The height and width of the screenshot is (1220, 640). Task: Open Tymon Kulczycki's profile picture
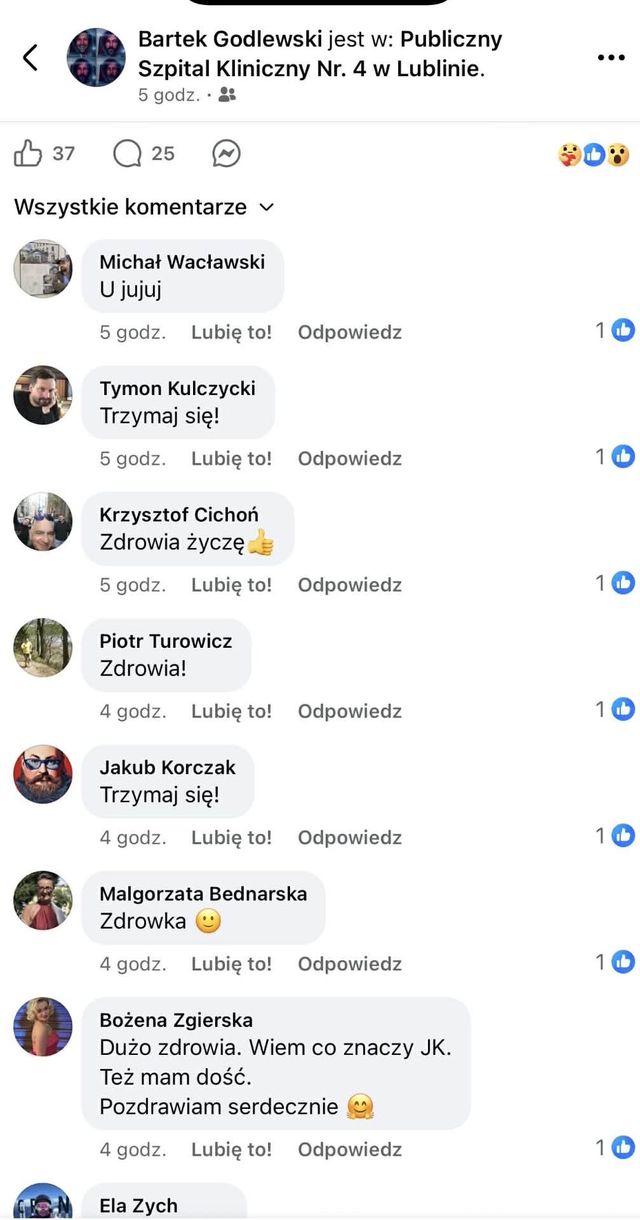(x=43, y=395)
